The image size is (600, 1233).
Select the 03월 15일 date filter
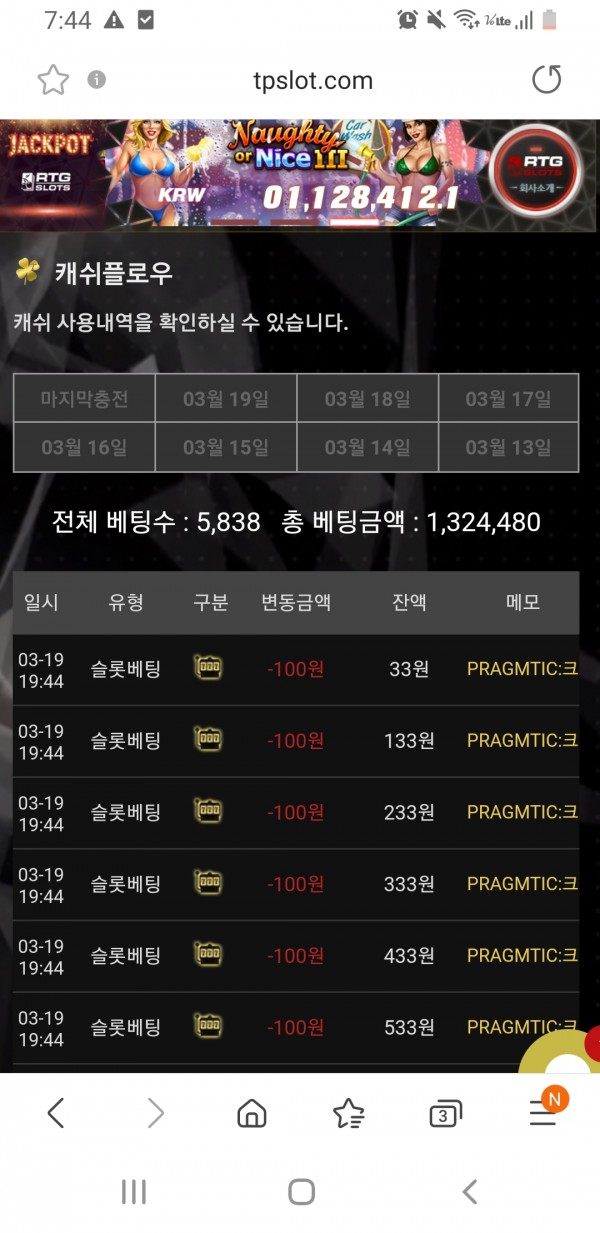tap(226, 447)
